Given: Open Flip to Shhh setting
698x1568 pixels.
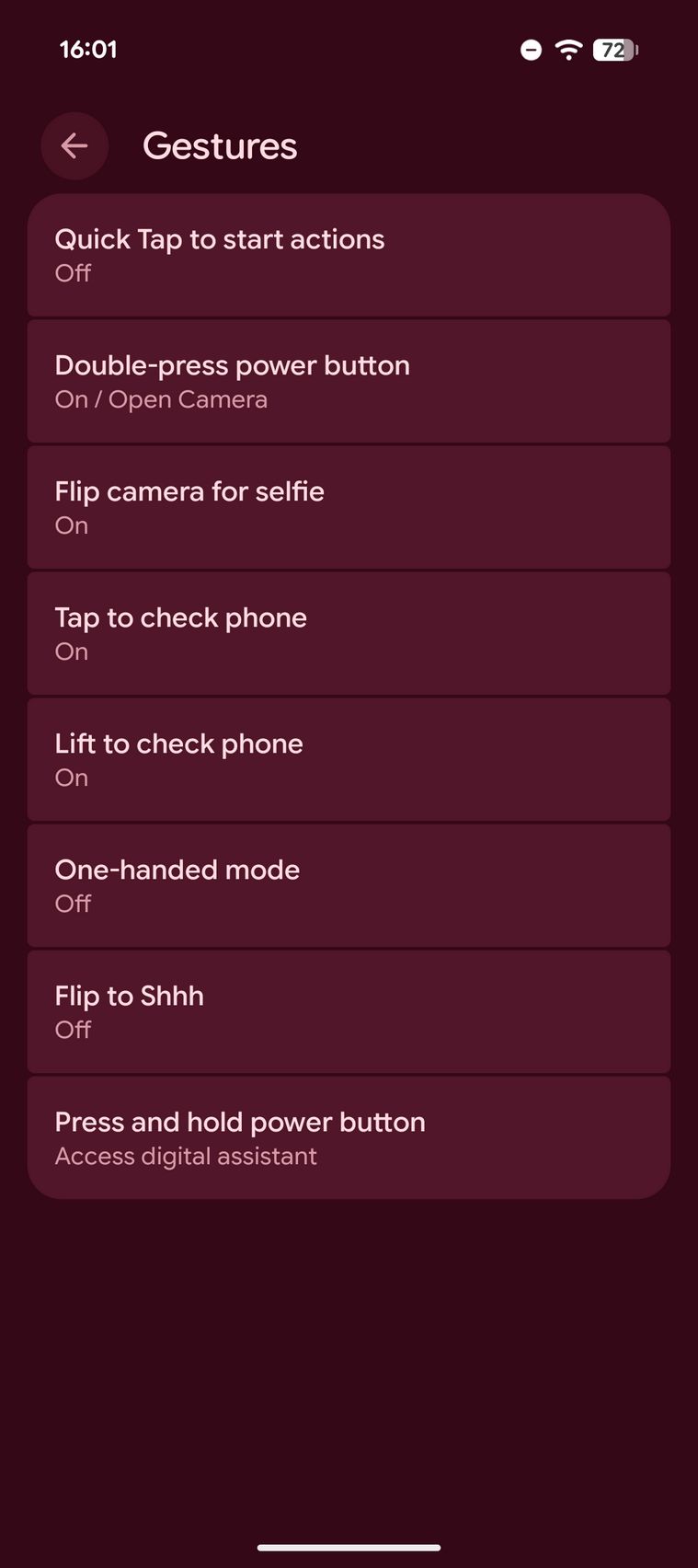Looking at the screenshot, I should pyautogui.click(x=349, y=1011).
